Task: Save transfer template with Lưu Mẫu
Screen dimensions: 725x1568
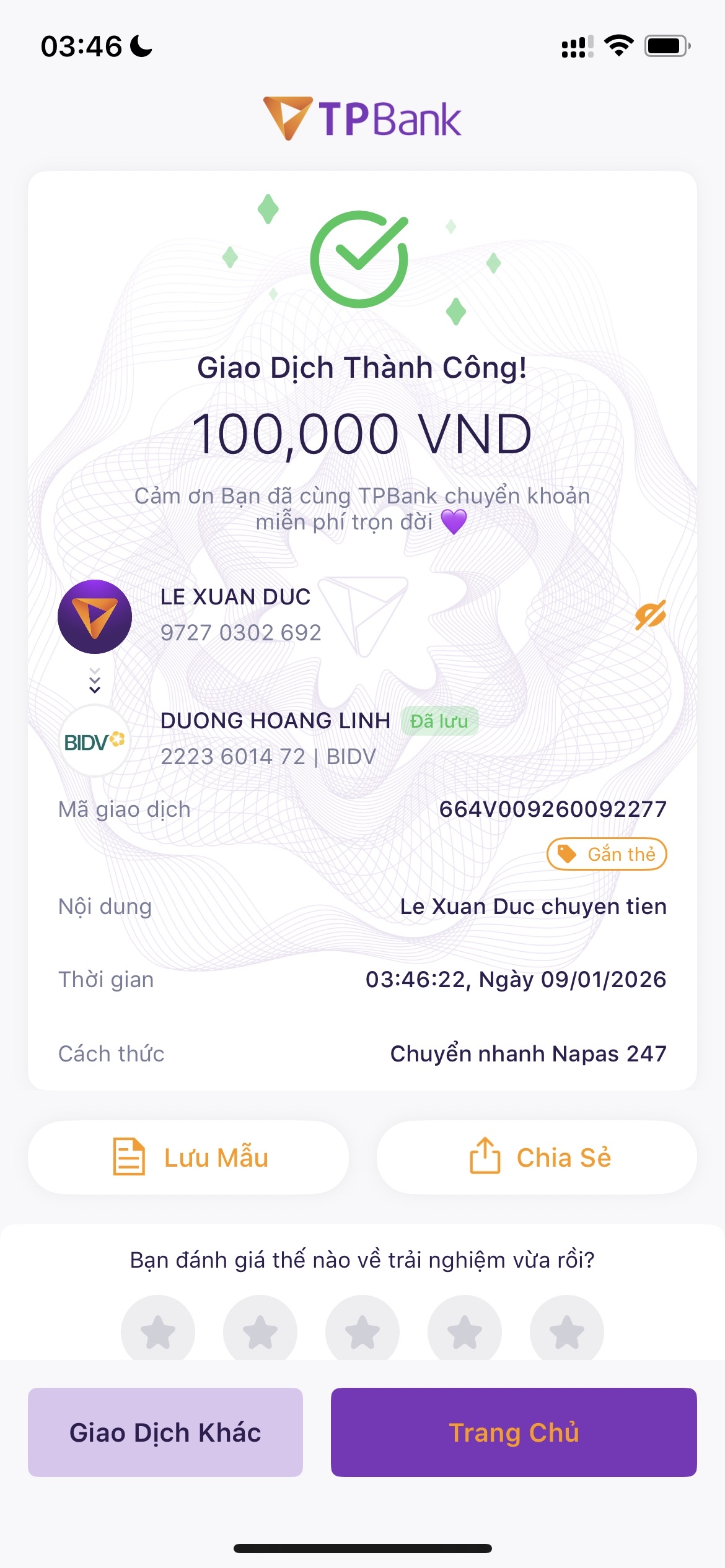Action: pos(188,1157)
